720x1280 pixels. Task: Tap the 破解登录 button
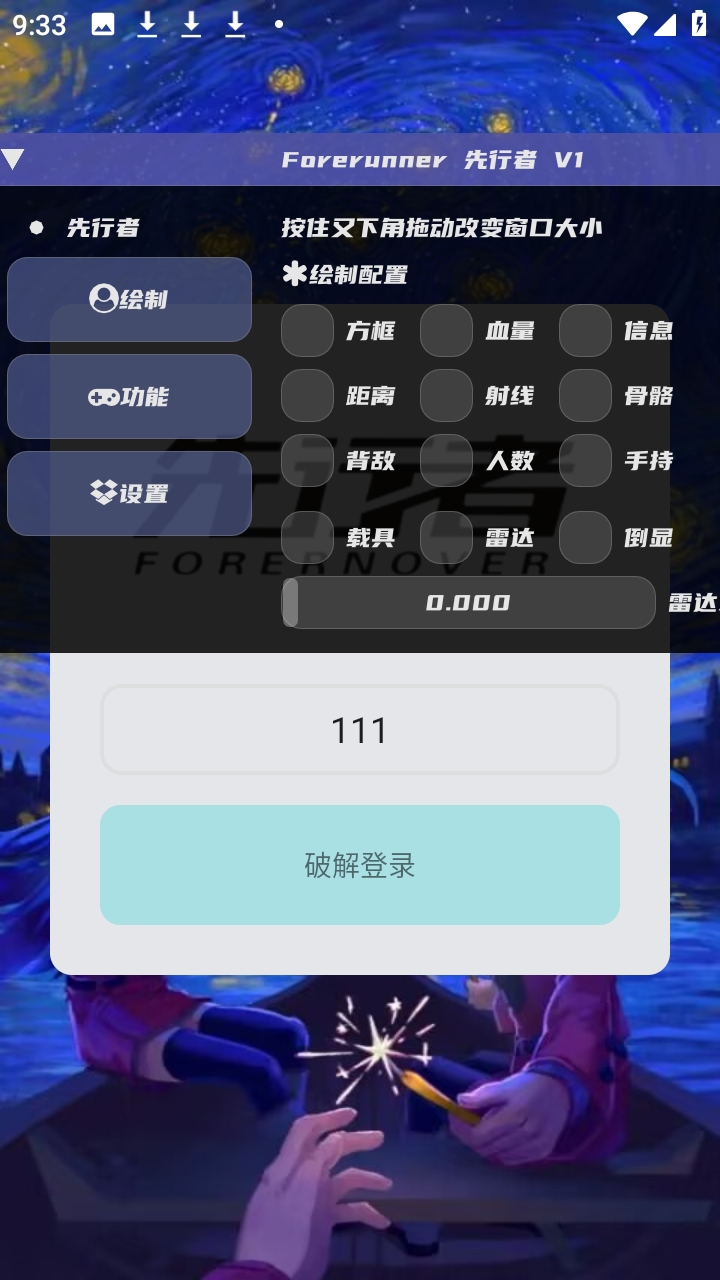(x=360, y=865)
